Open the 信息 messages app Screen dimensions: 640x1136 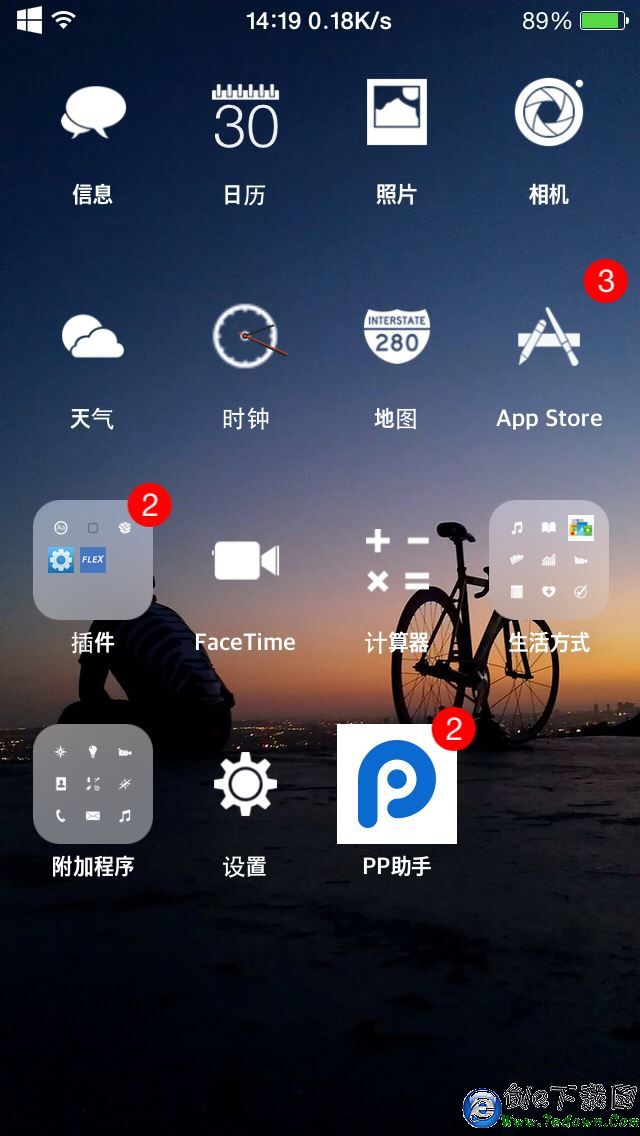click(x=93, y=113)
